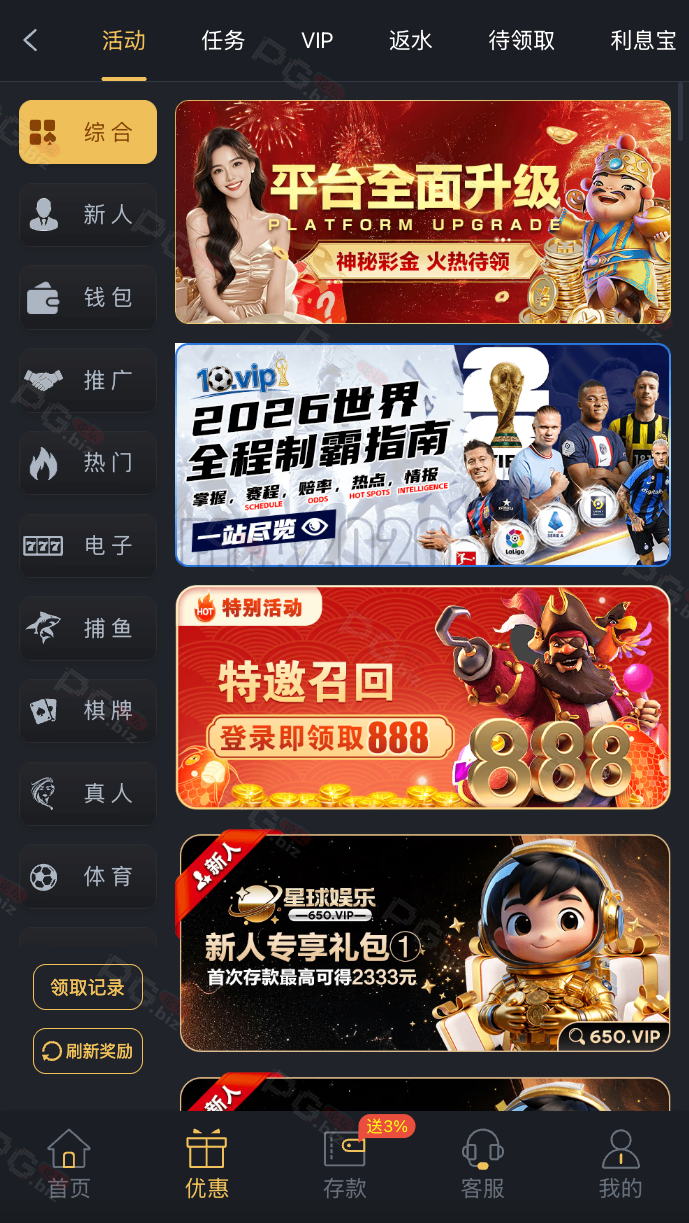Switch to the 返水 tab
689x1223 pixels.
(410, 41)
